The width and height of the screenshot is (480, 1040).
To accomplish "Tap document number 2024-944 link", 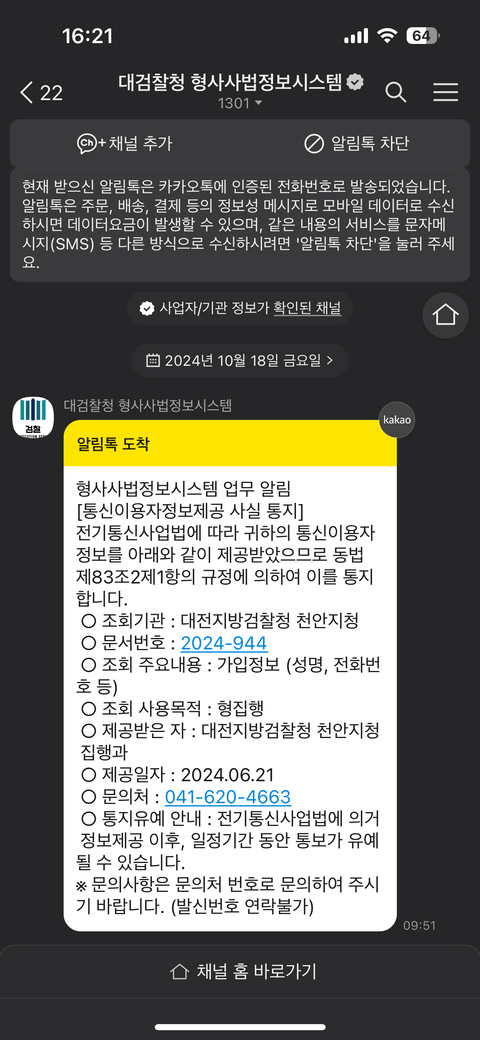I will [223, 643].
